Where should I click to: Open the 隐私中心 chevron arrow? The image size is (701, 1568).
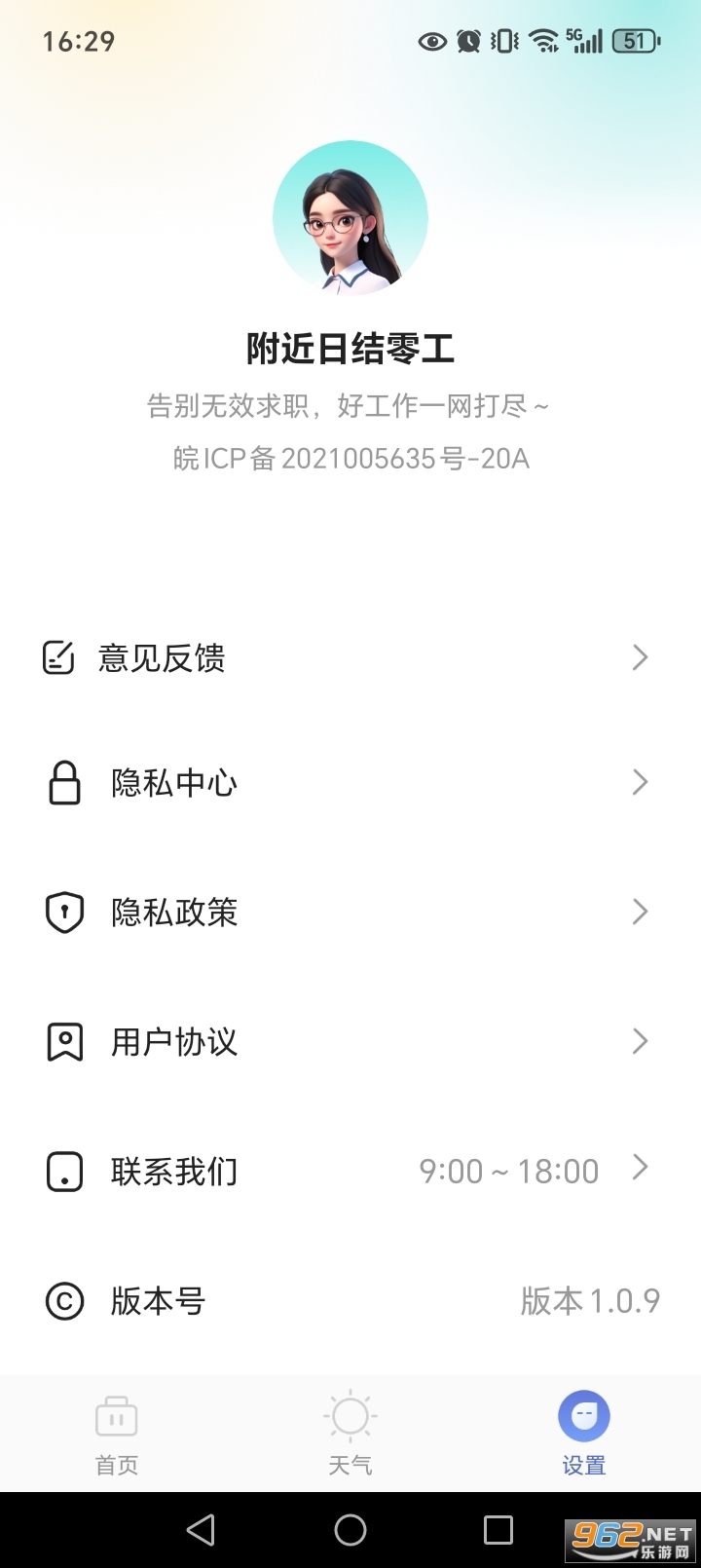pos(640,782)
